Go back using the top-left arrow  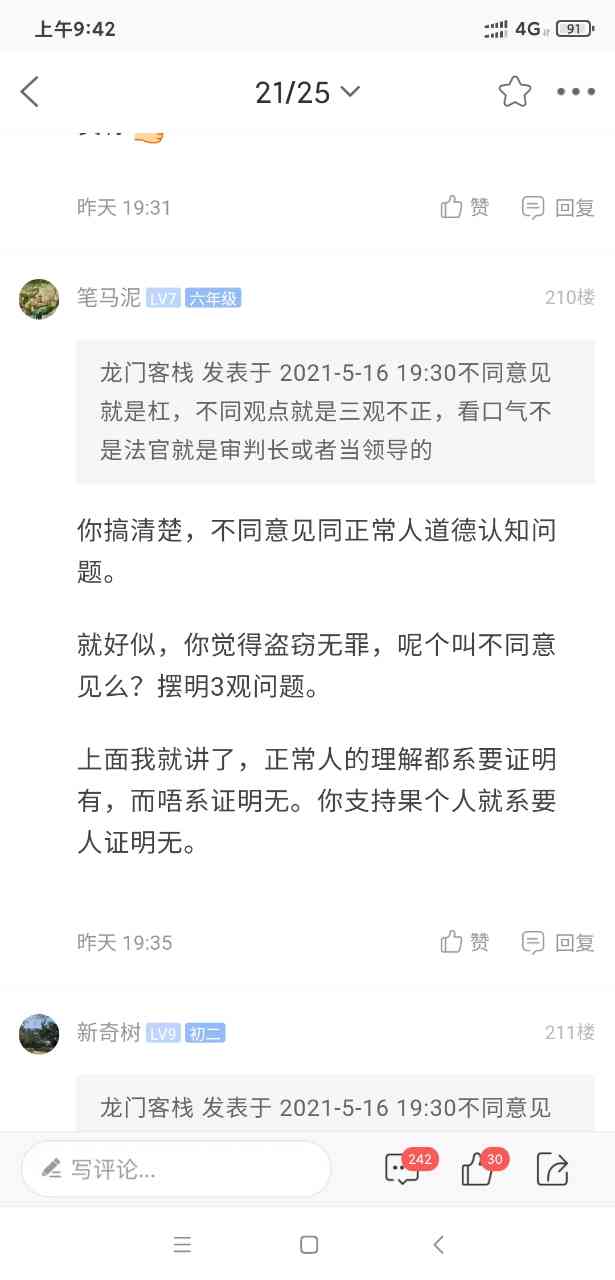point(30,92)
